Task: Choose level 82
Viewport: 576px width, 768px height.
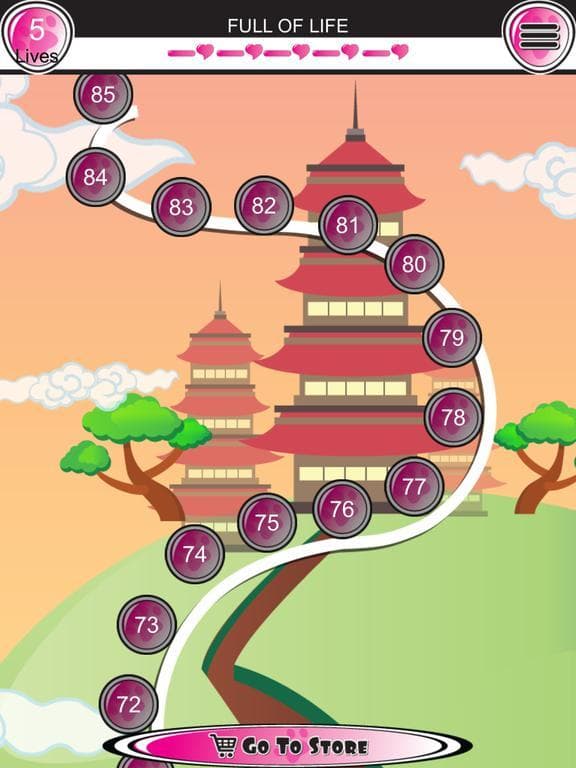Action: pos(264,205)
